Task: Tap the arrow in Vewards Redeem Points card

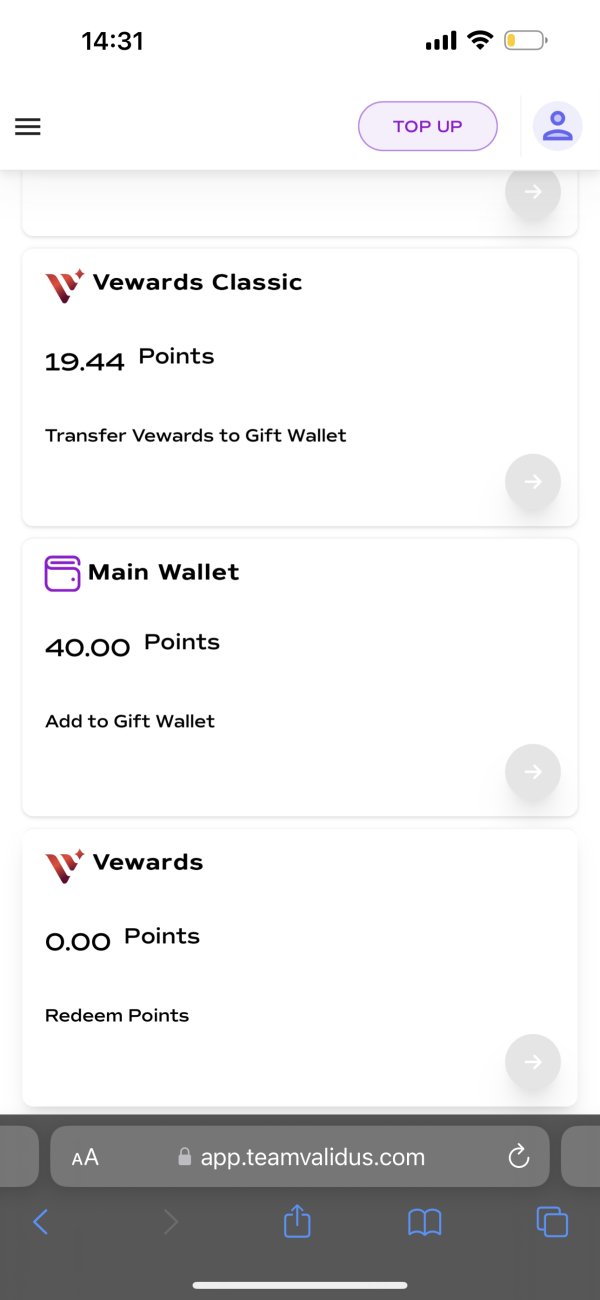Action: pos(533,1062)
